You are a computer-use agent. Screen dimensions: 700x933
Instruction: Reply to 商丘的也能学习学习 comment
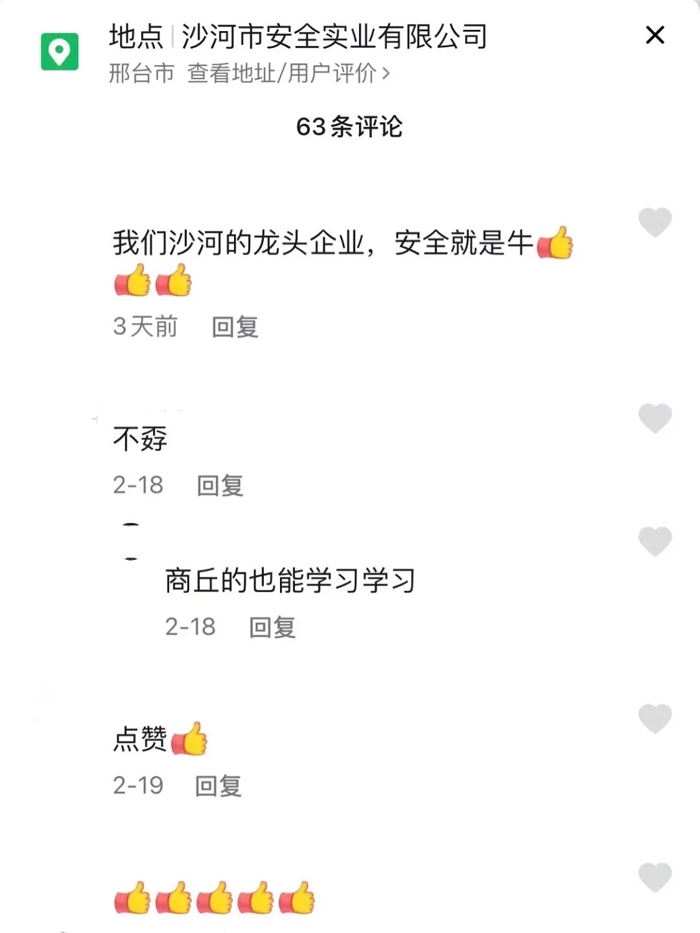272,627
